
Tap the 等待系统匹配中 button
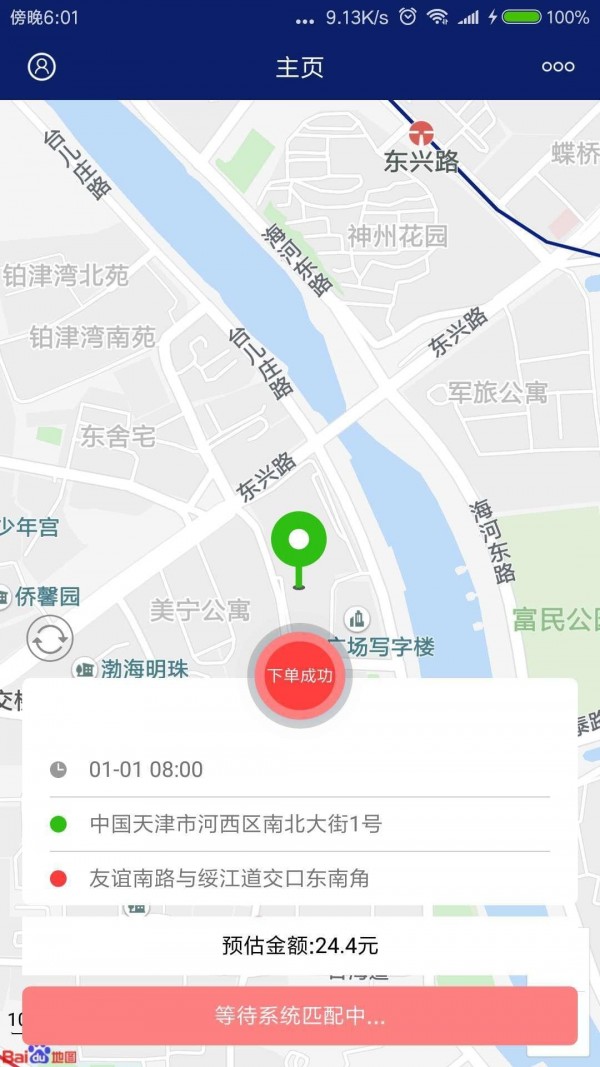(x=300, y=1016)
